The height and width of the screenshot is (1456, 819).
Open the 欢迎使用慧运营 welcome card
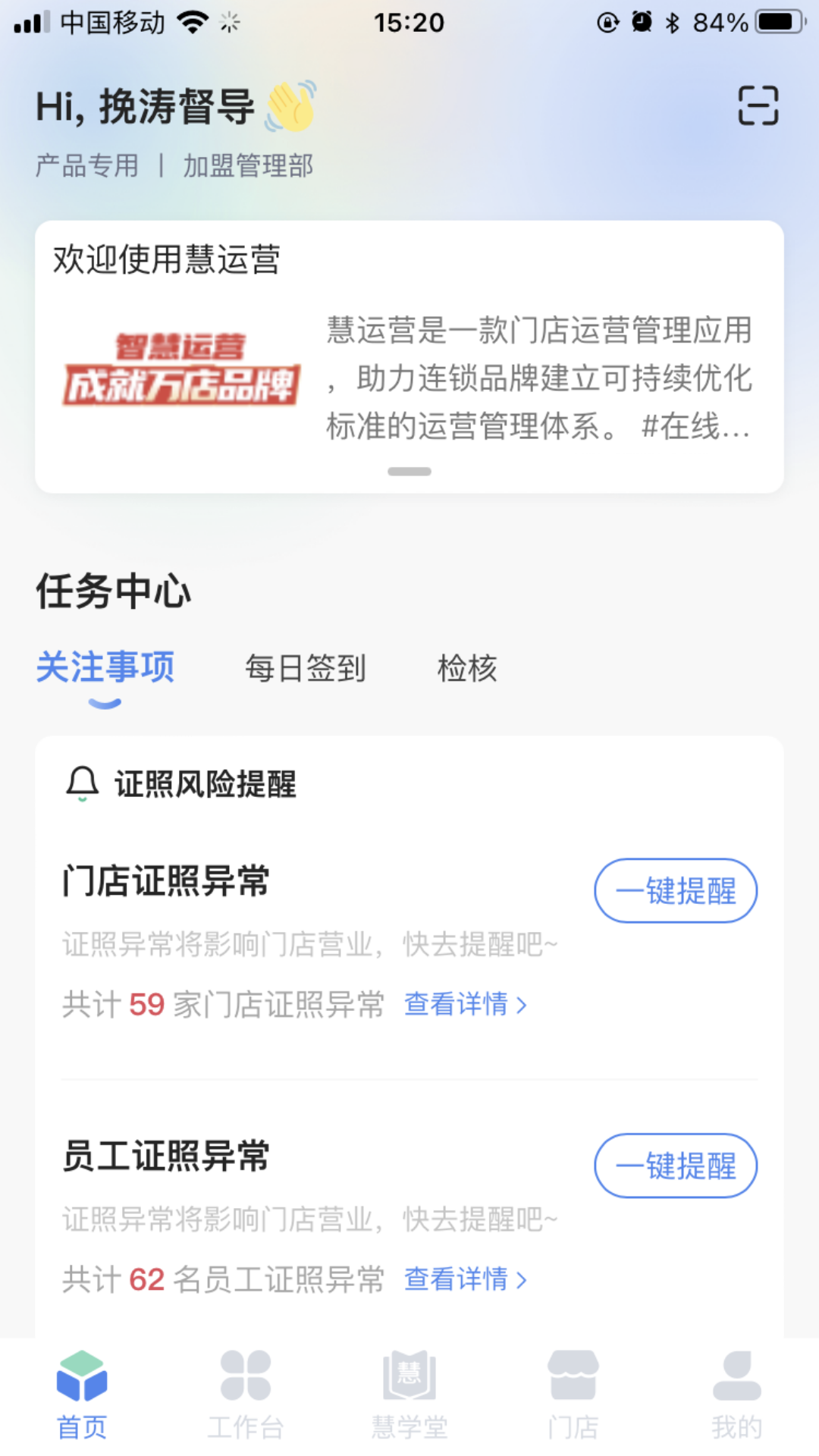pyautogui.click(x=409, y=356)
